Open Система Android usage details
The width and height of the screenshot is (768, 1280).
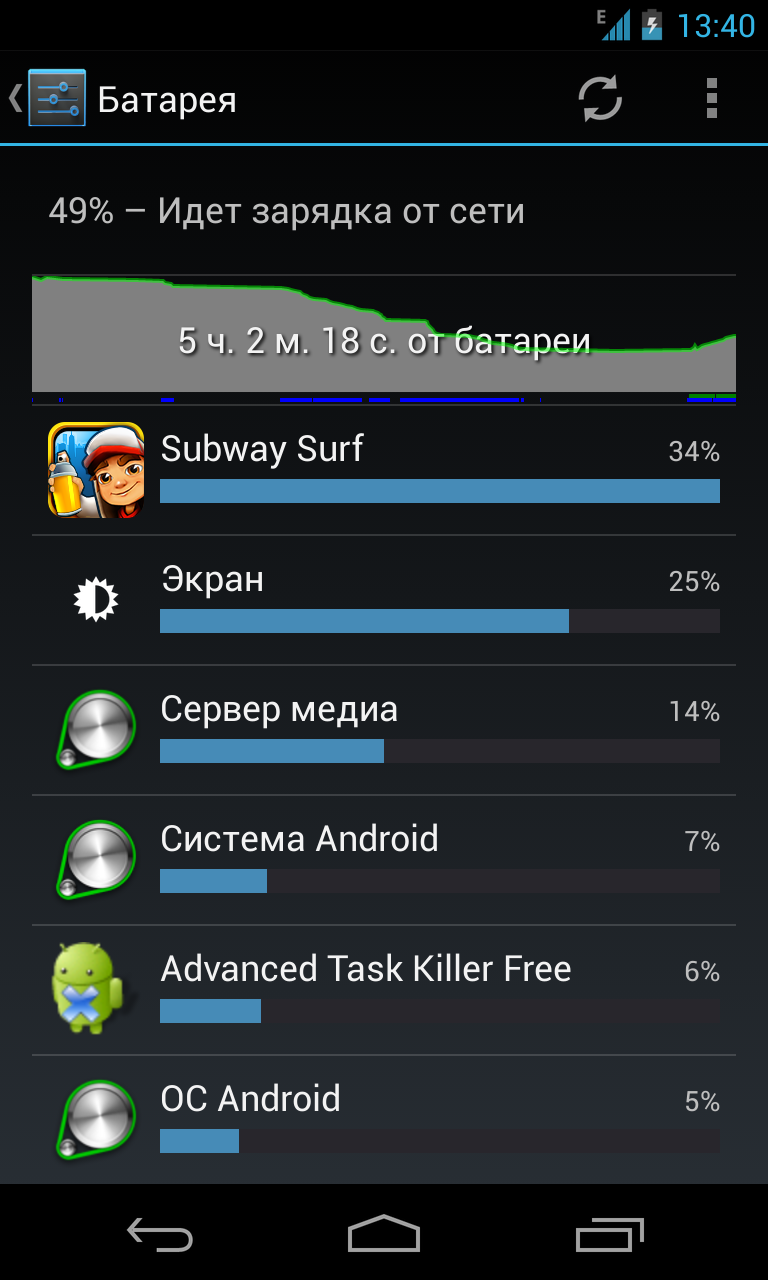[384, 860]
